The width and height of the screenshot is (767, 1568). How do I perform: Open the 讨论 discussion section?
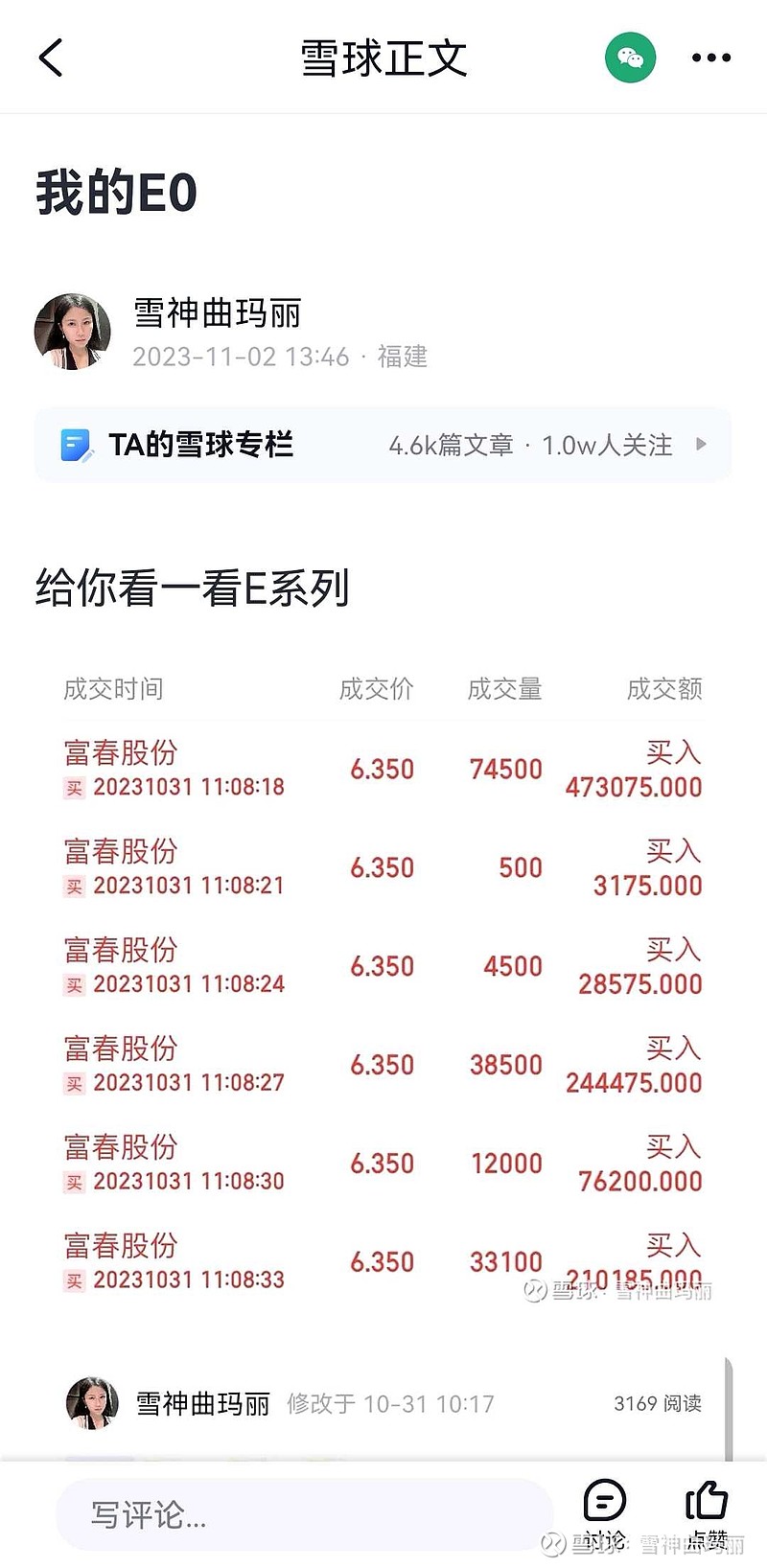[x=605, y=1513]
